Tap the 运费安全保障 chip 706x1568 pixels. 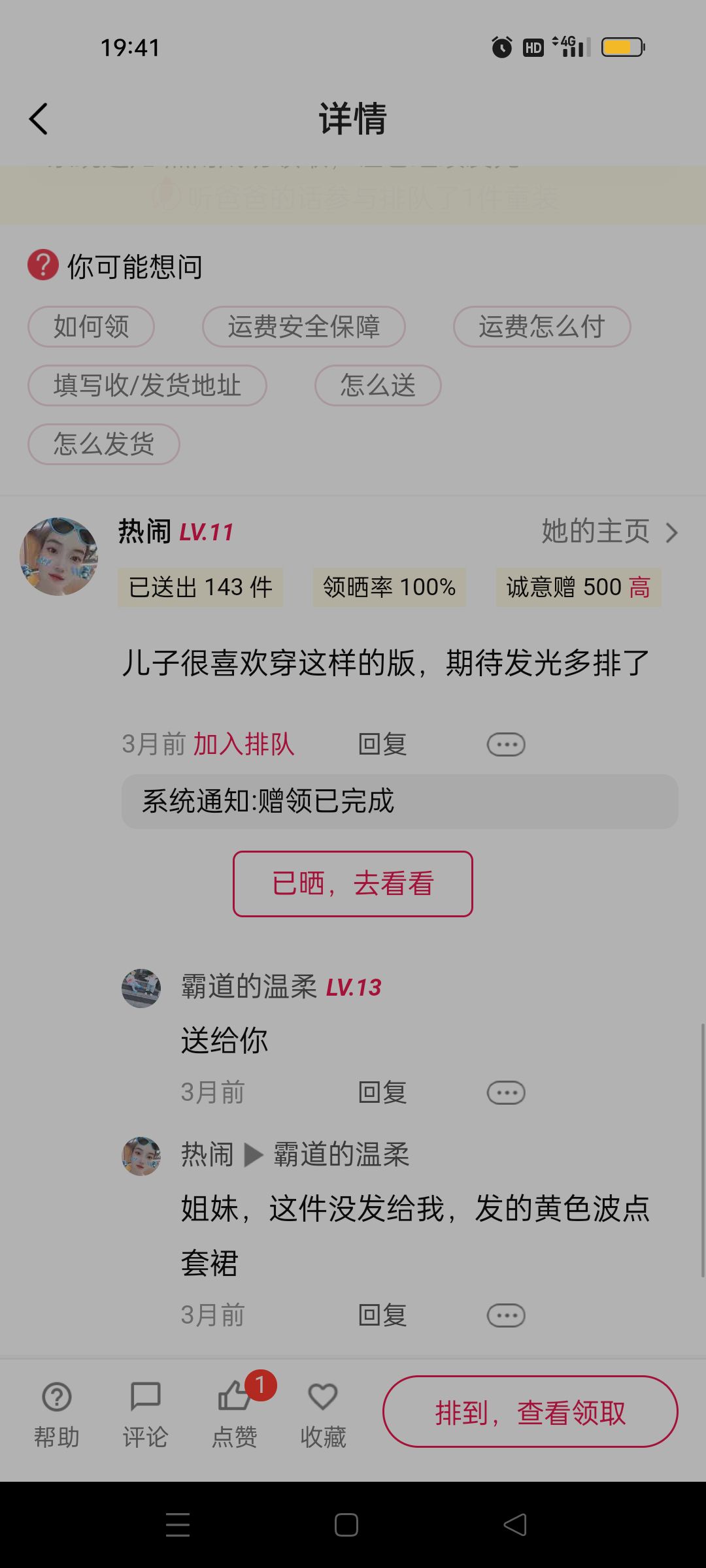pos(304,327)
